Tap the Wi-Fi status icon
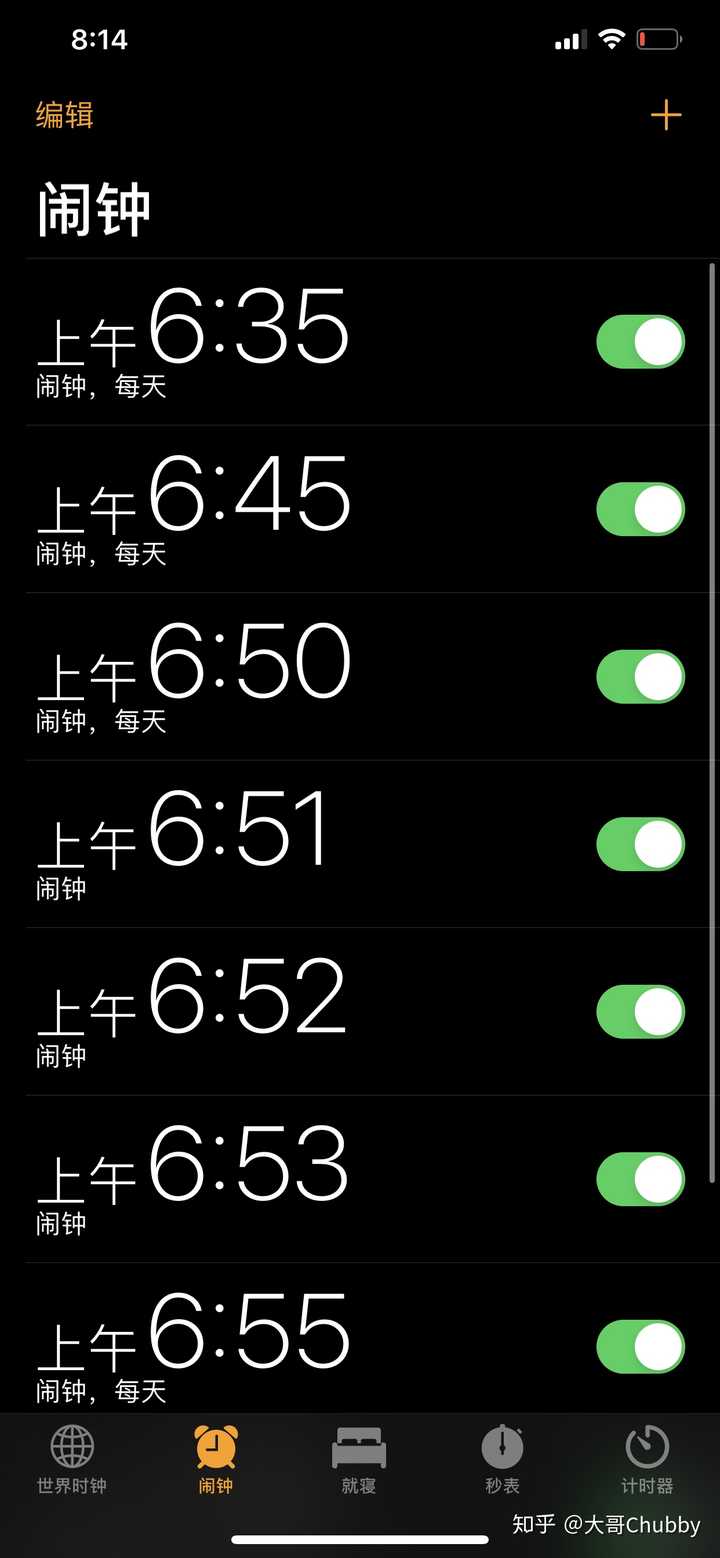The height and width of the screenshot is (1558, 720). pyautogui.click(x=611, y=39)
